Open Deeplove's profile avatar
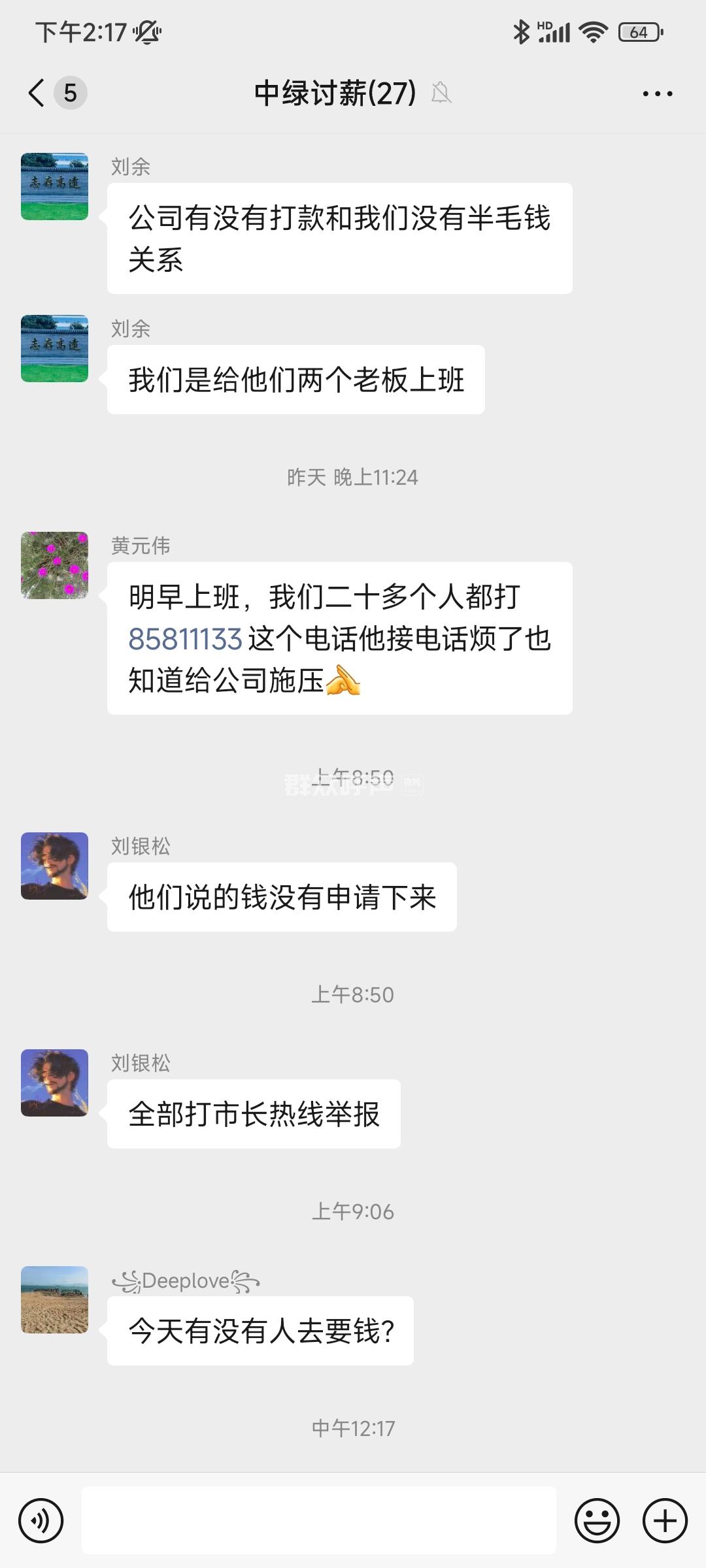The width and height of the screenshot is (706, 1568). point(55,1299)
